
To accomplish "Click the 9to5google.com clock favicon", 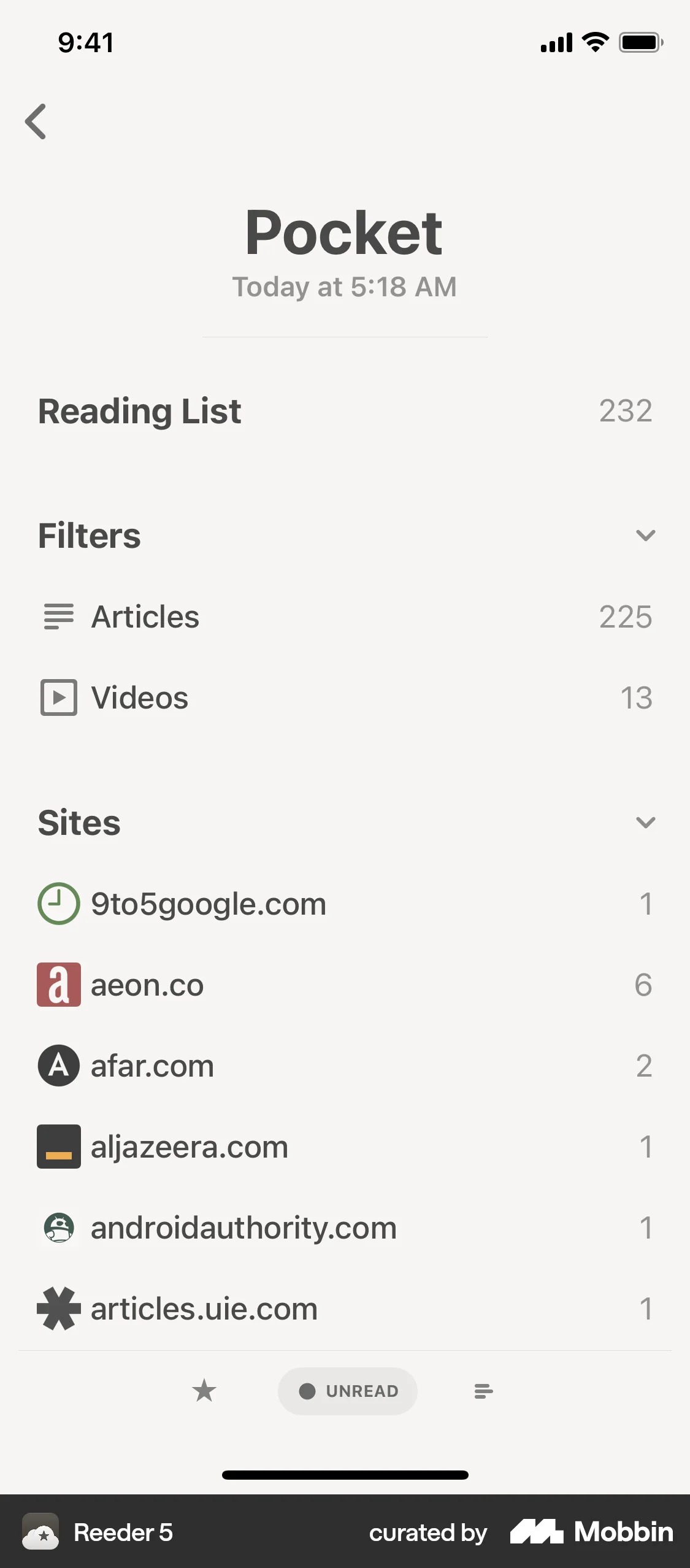I will (58, 902).
